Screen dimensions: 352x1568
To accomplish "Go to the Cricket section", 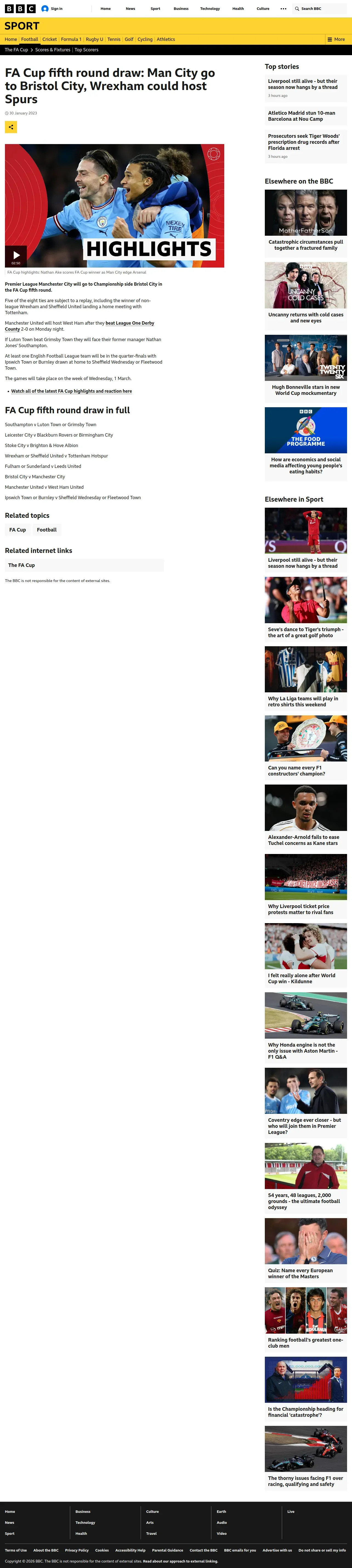I will pos(50,40).
